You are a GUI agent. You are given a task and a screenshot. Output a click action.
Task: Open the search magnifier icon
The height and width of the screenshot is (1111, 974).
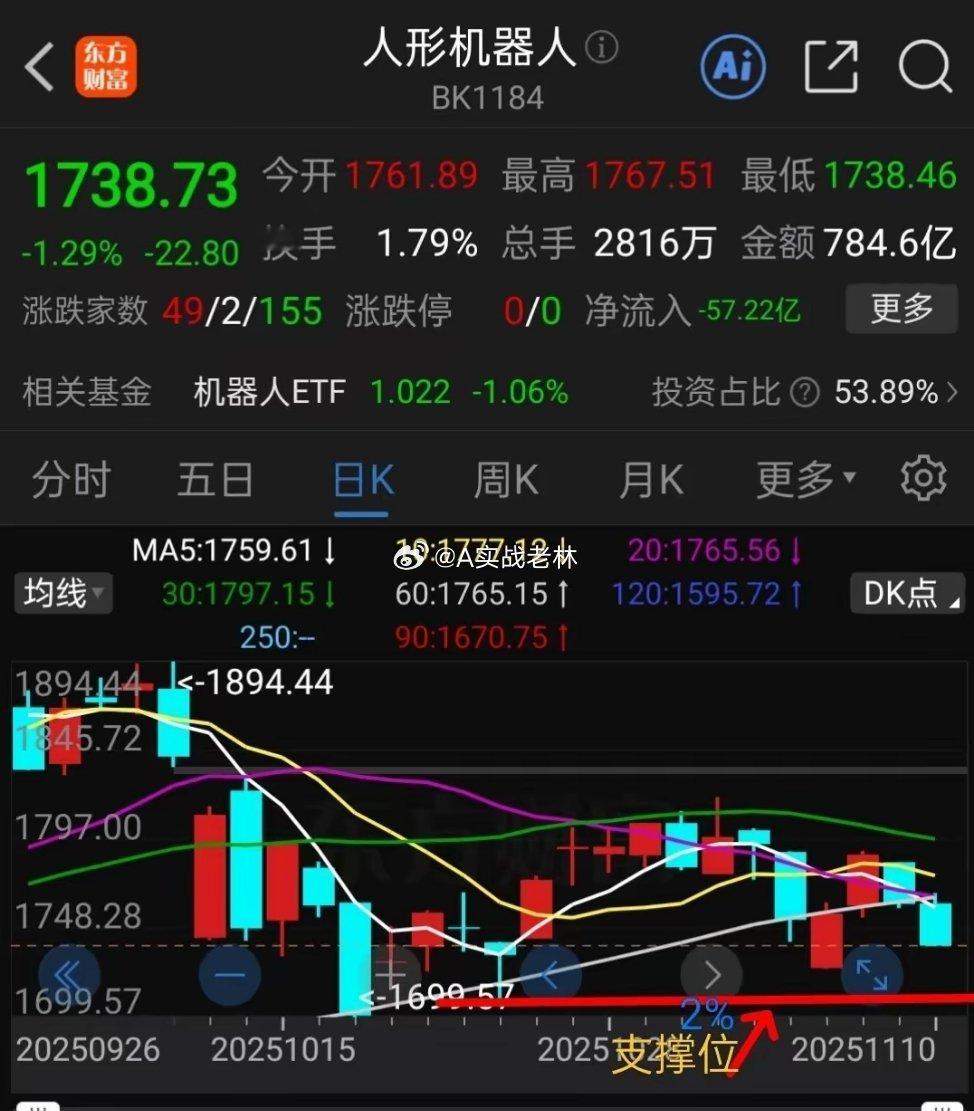pyautogui.click(x=925, y=66)
